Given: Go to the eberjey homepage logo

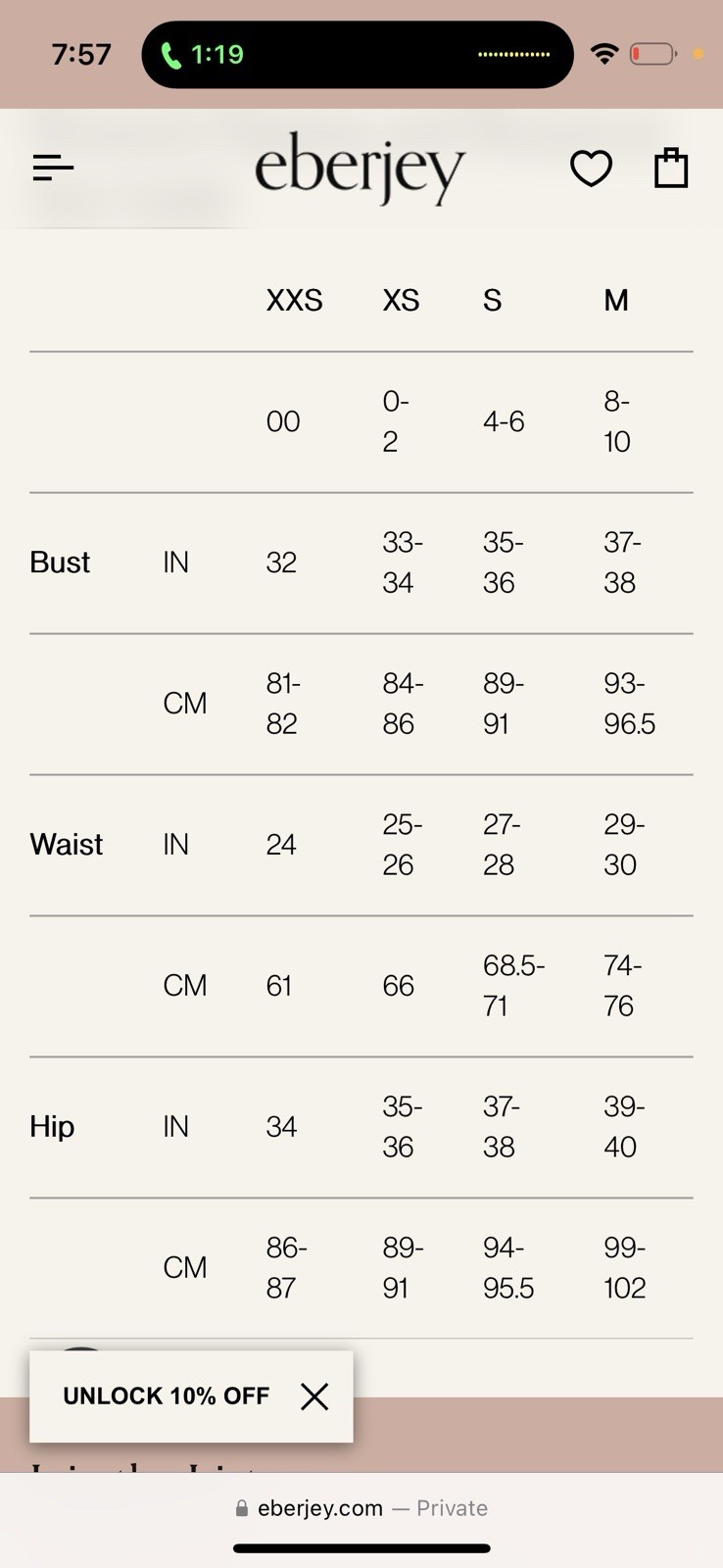Looking at the screenshot, I should click(x=360, y=169).
